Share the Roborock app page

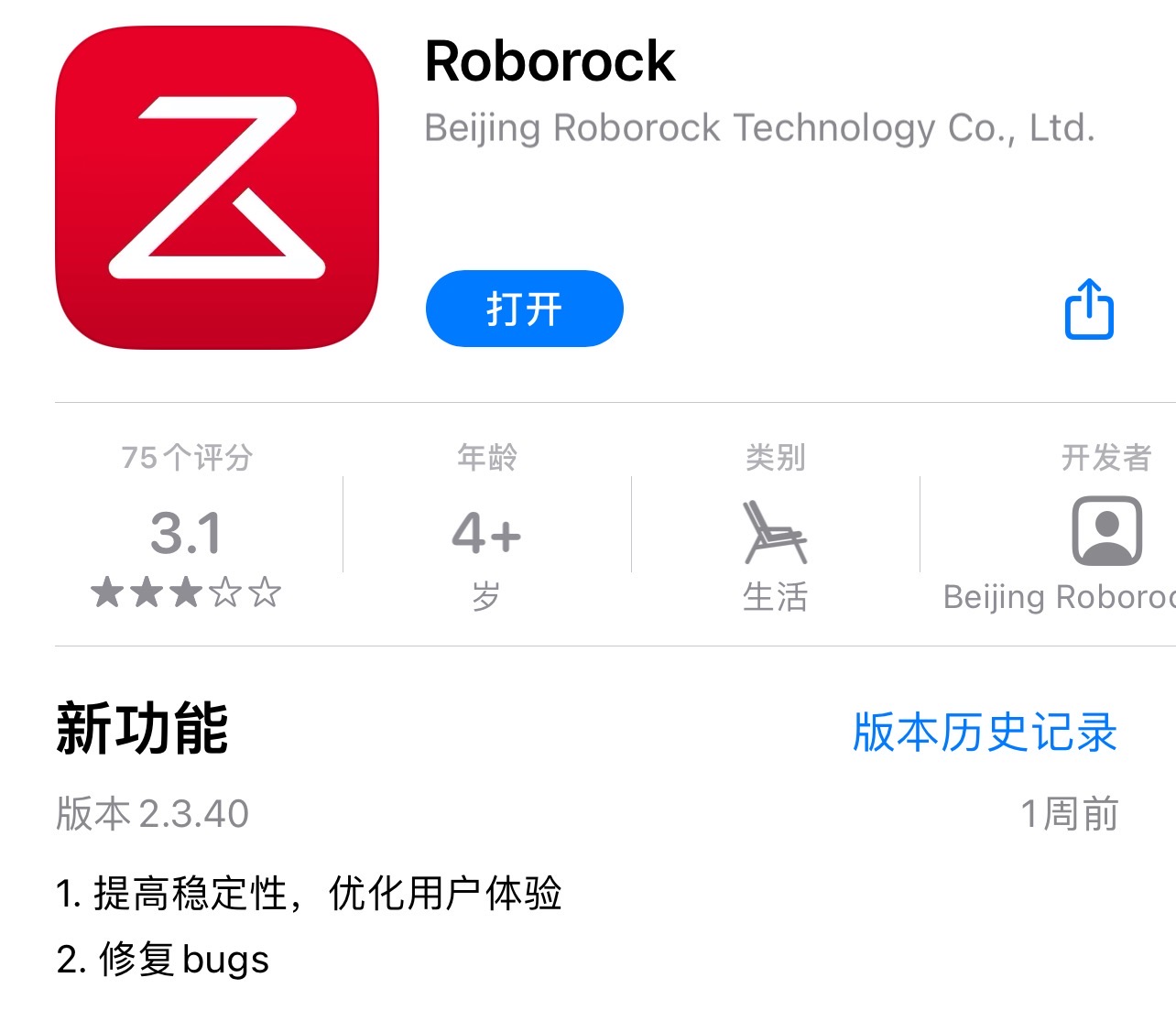tap(1089, 310)
